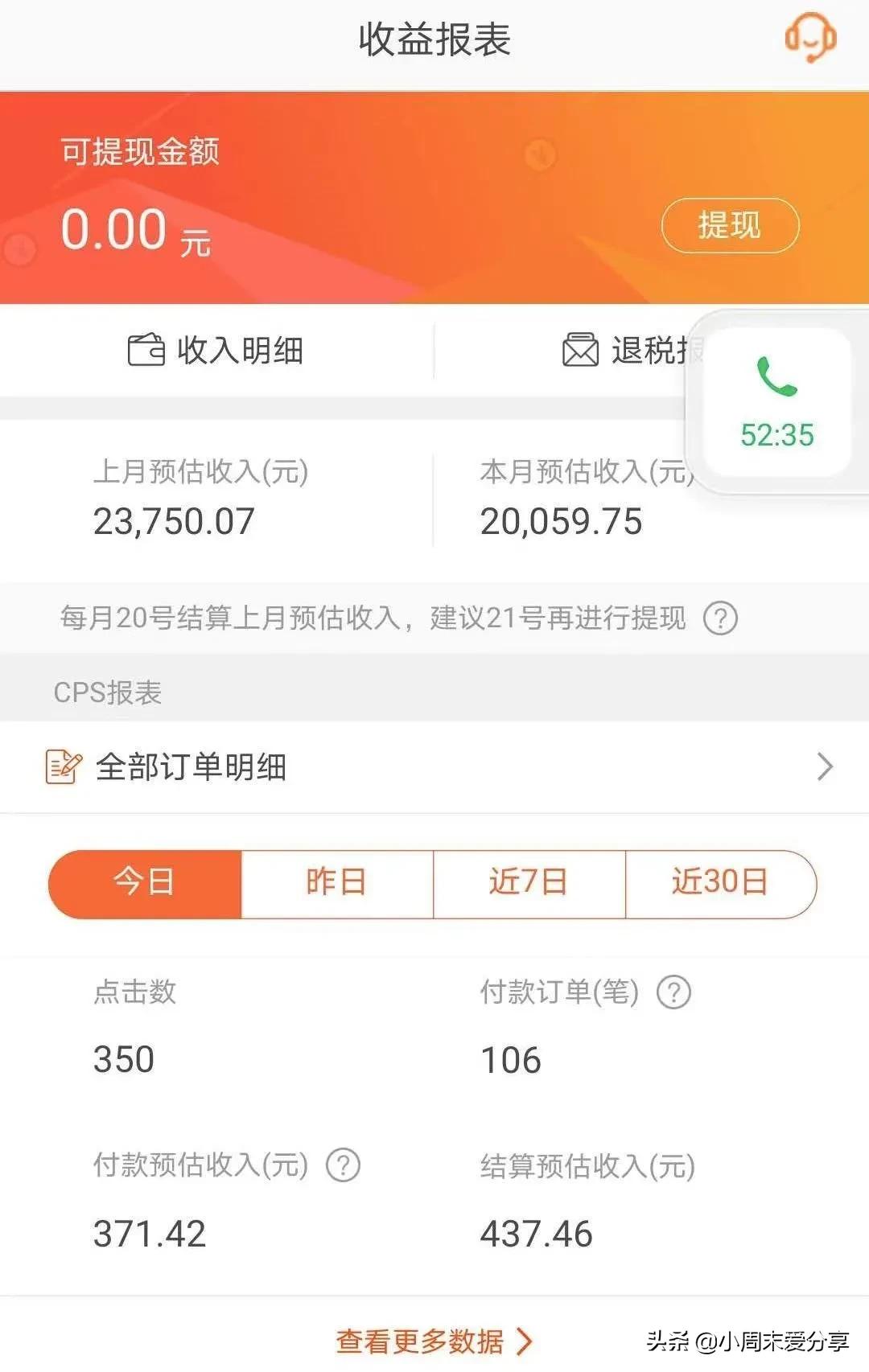The image size is (869, 1372).
Task: Switch date filter to 昨日
Action: (338, 883)
